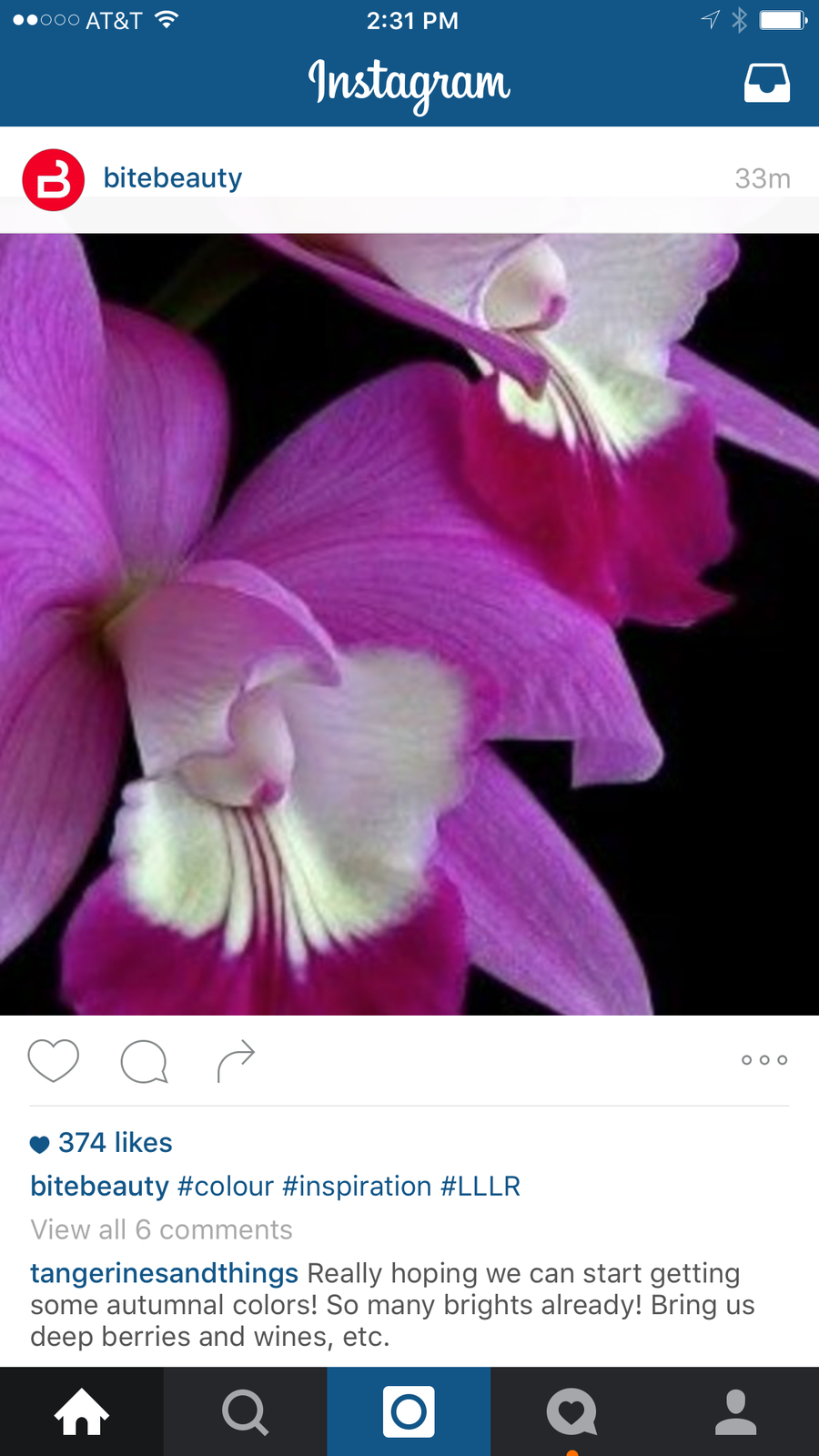Image resolution: width=819 pixels, height=1456 pixels.
Task: Open the #LLLR hashtag
Action: 480,1187
